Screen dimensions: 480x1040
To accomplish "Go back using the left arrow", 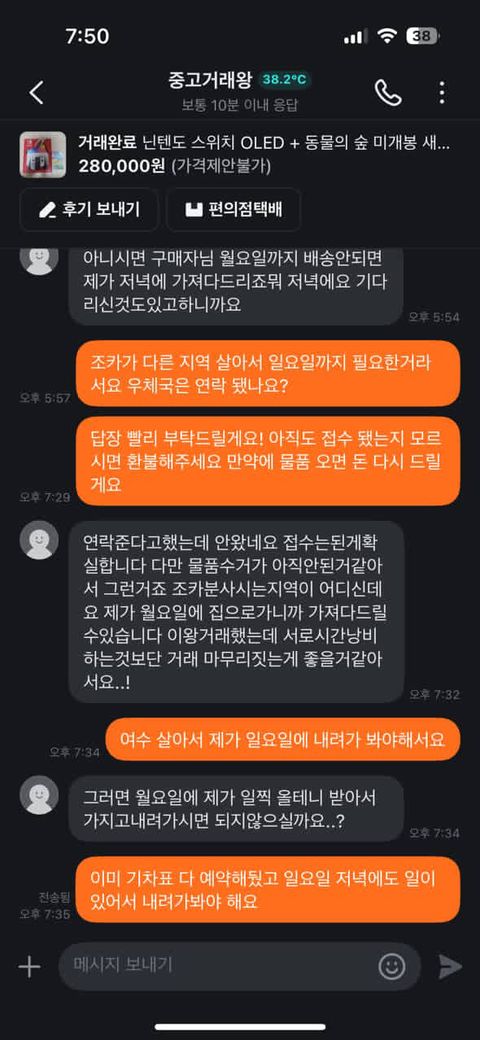I will (36, 93).
